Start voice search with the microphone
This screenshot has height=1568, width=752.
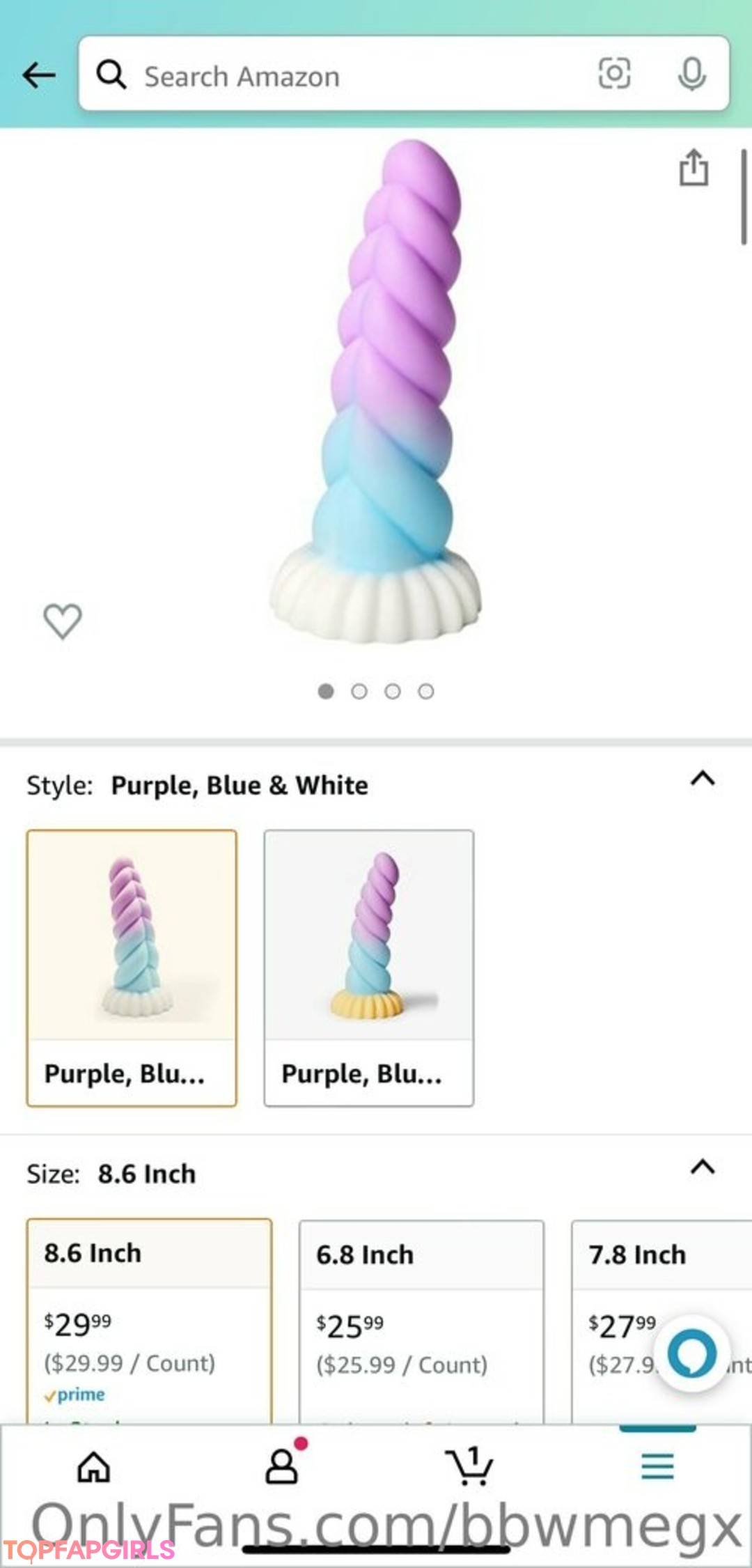(691, 74)
